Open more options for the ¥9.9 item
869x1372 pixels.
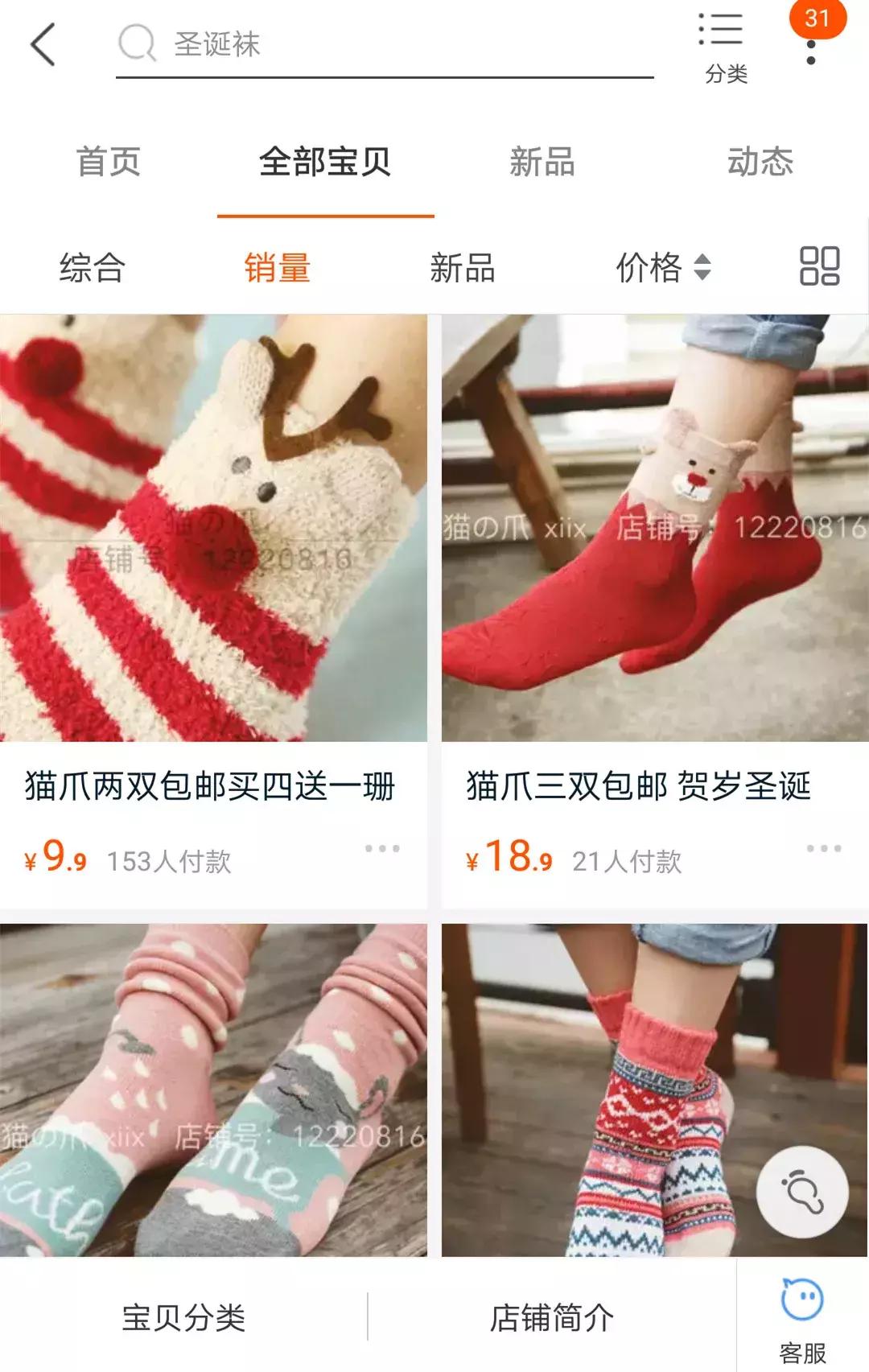(382, 848)
